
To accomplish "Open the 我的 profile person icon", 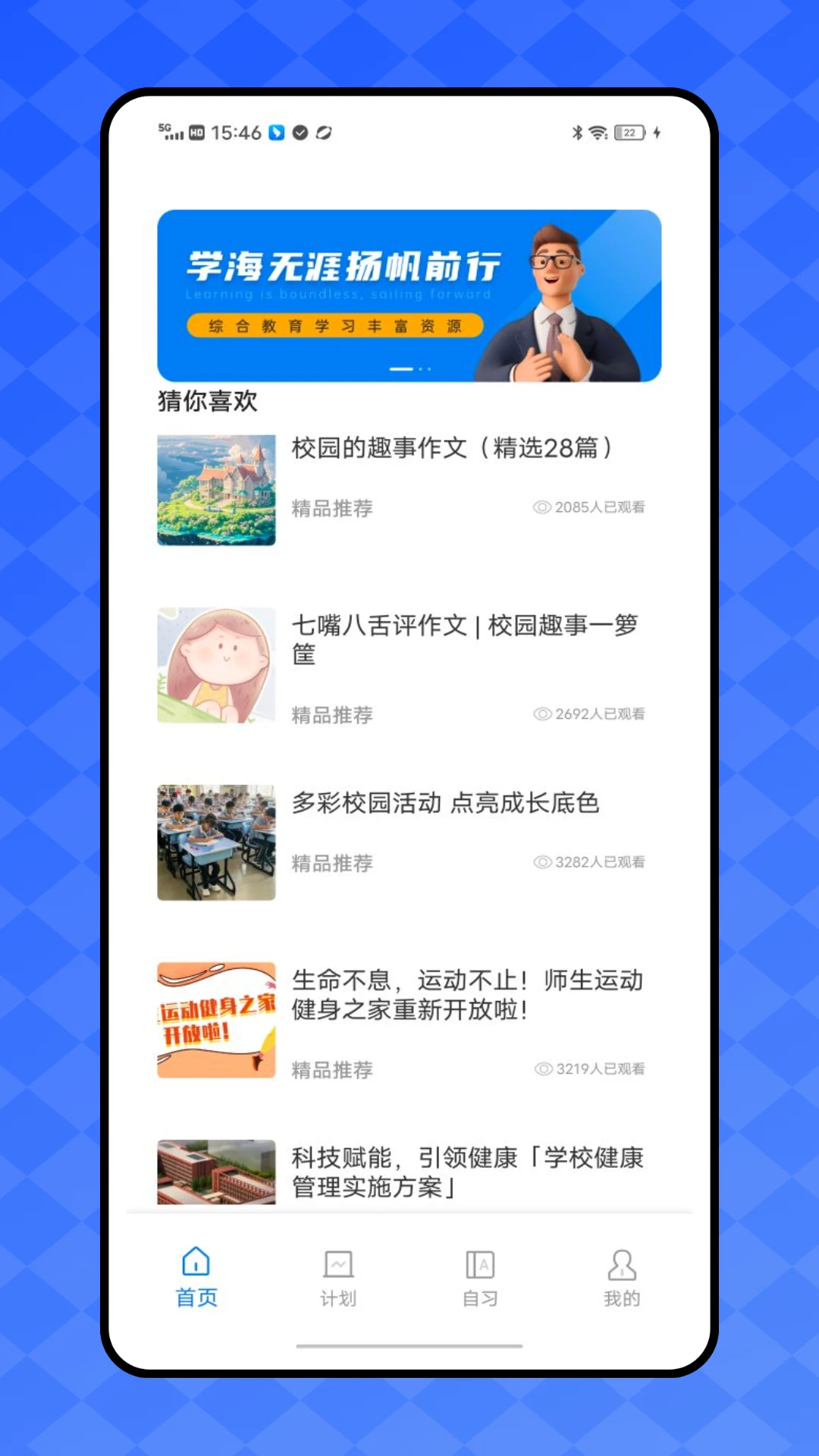I will 622,1261.
